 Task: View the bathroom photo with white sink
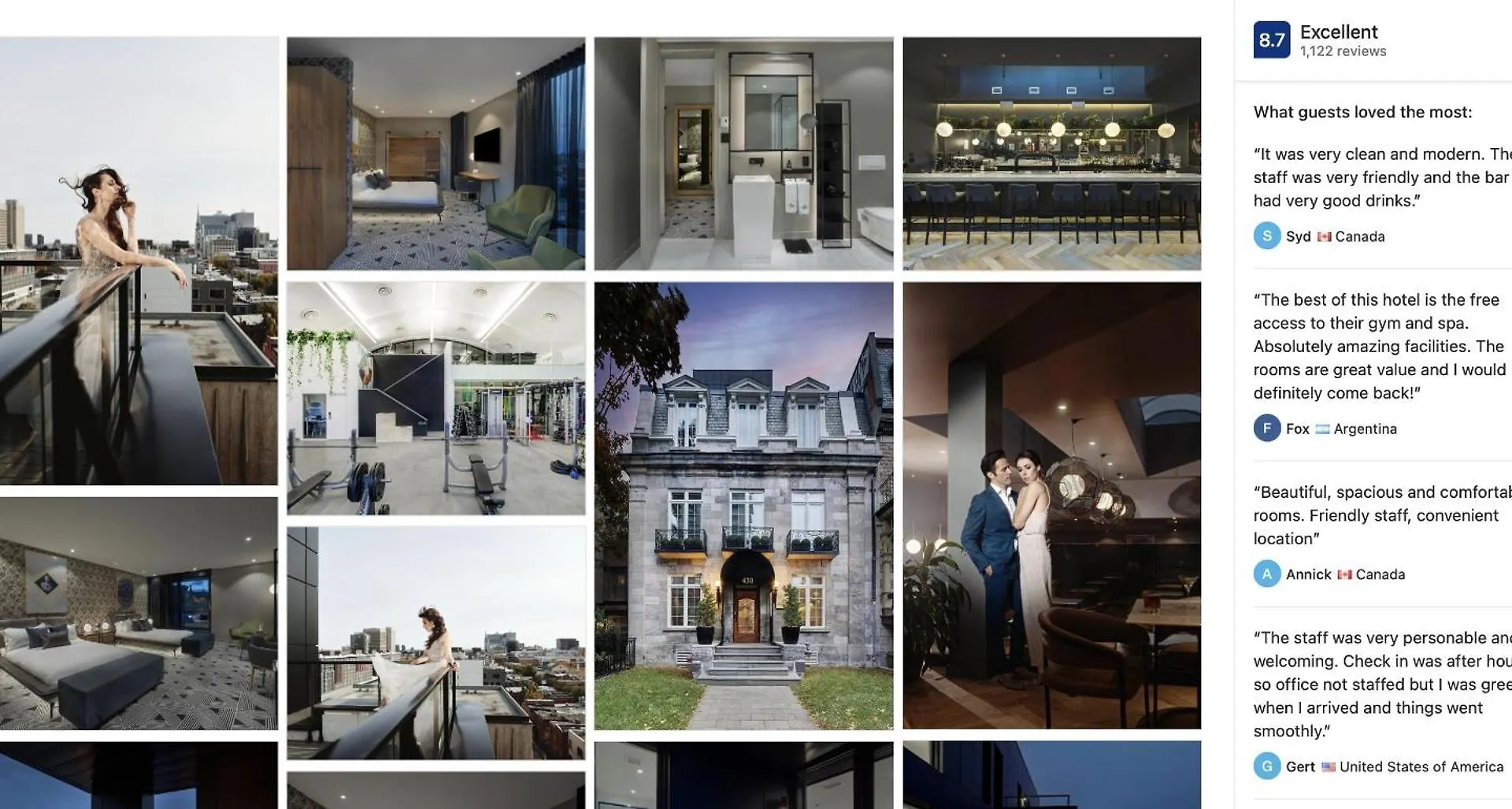(x=743, y=154)
